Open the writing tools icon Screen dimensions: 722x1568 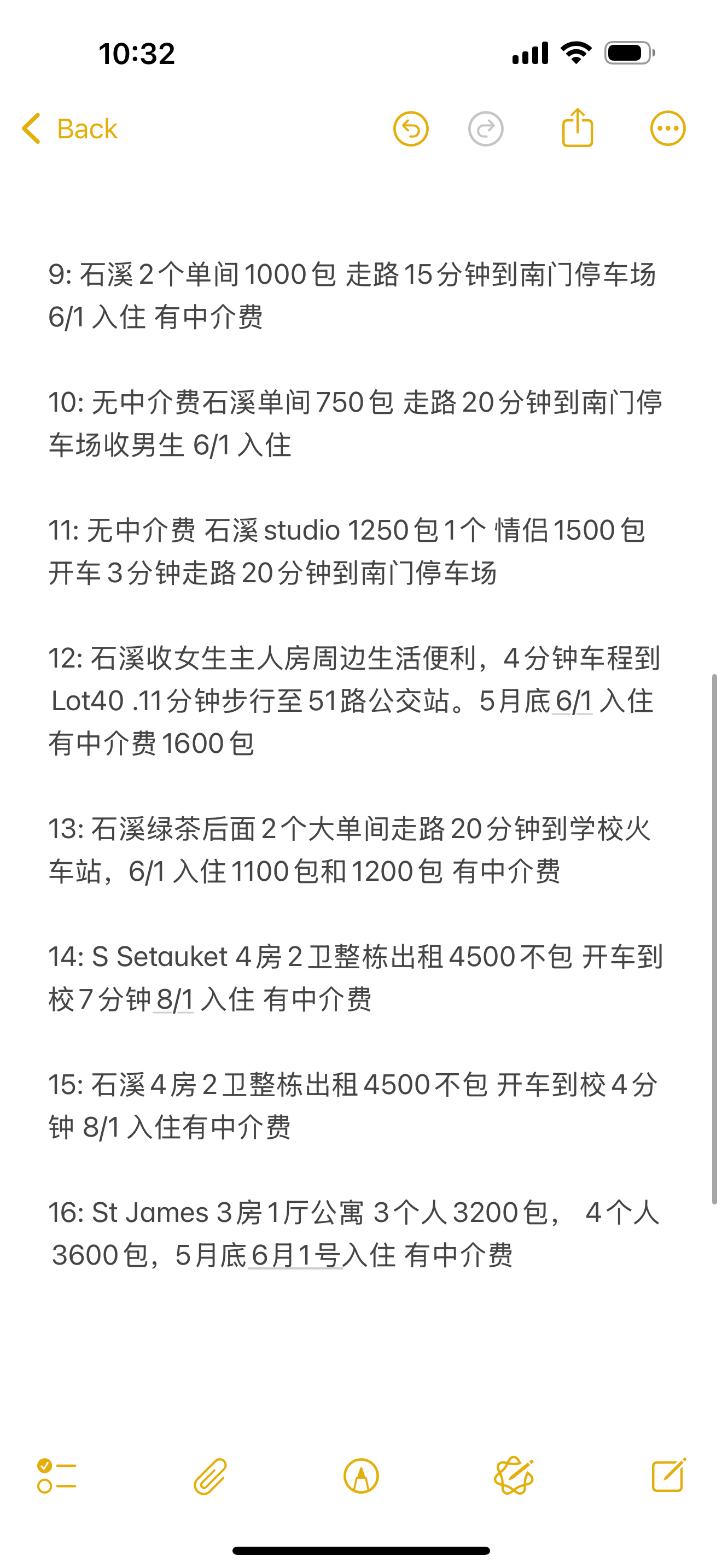pos(514,1476)
